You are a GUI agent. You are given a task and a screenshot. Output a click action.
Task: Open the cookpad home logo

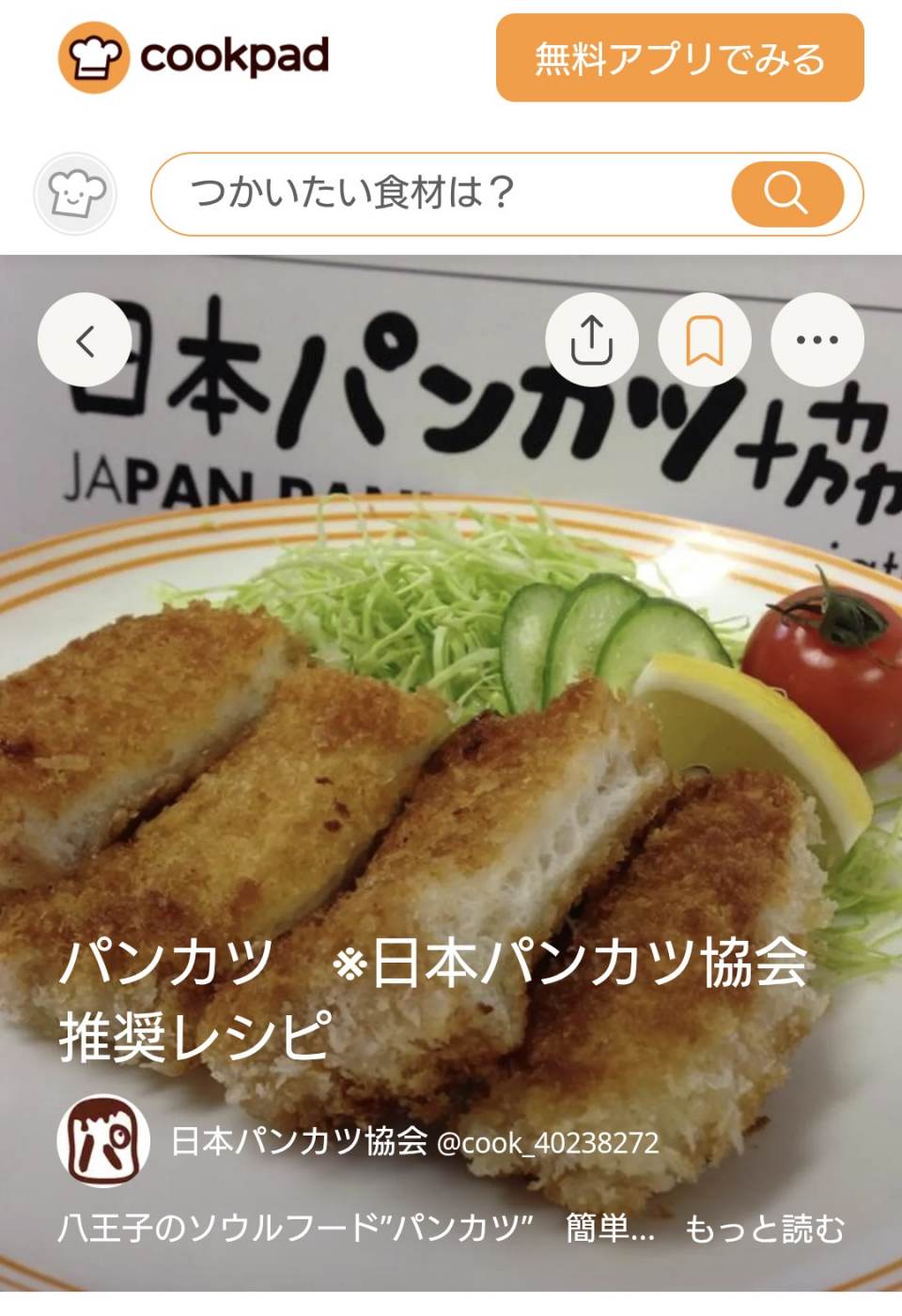(194, 57)
